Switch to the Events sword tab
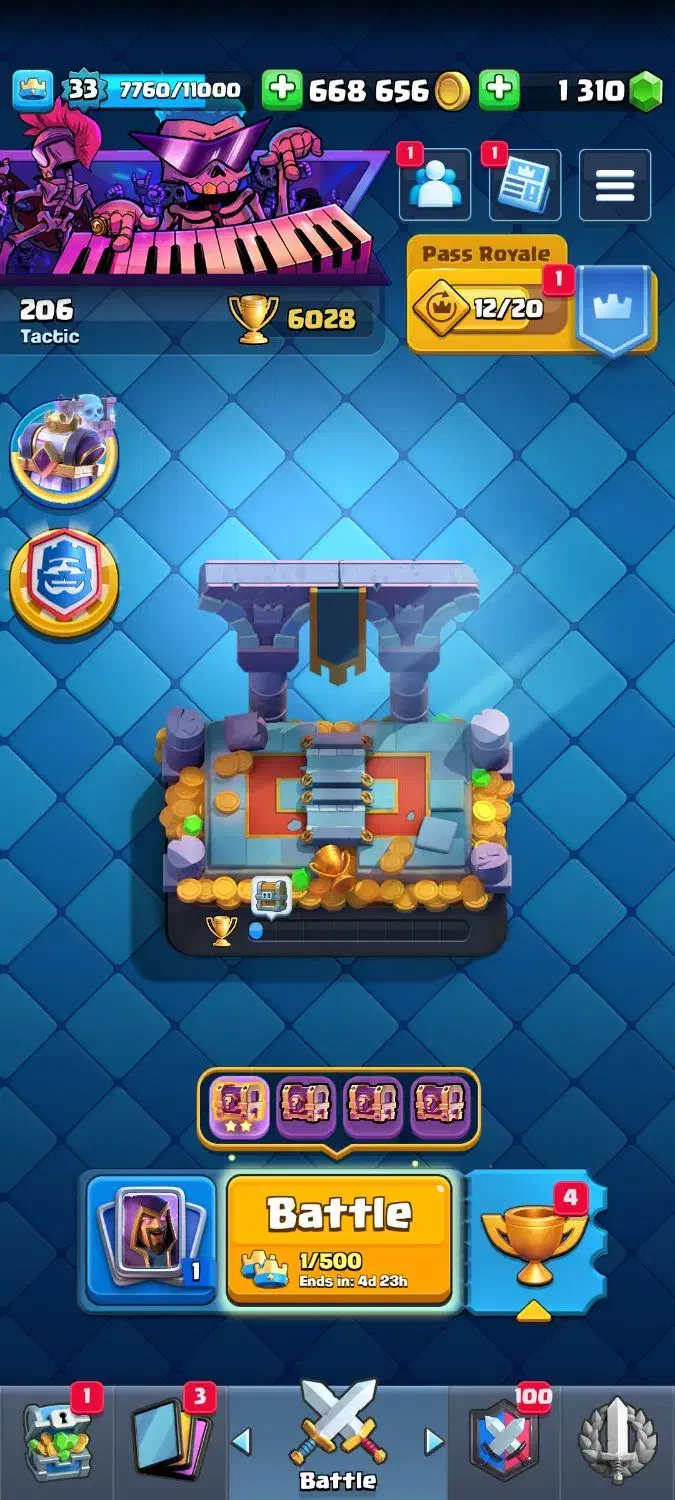675x1500 pixels. click(618, 1442)
